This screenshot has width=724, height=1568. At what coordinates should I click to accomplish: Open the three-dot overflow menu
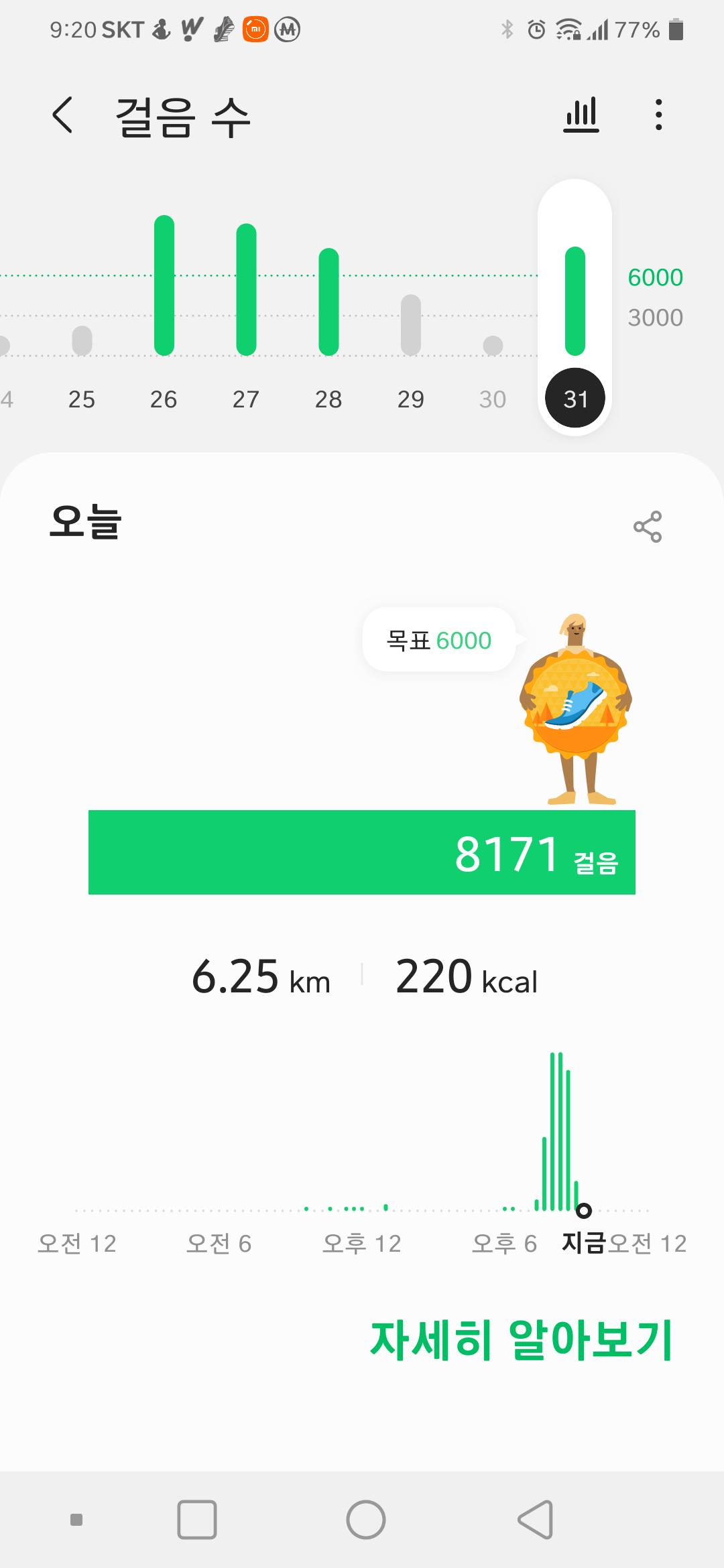click(659, 115)
